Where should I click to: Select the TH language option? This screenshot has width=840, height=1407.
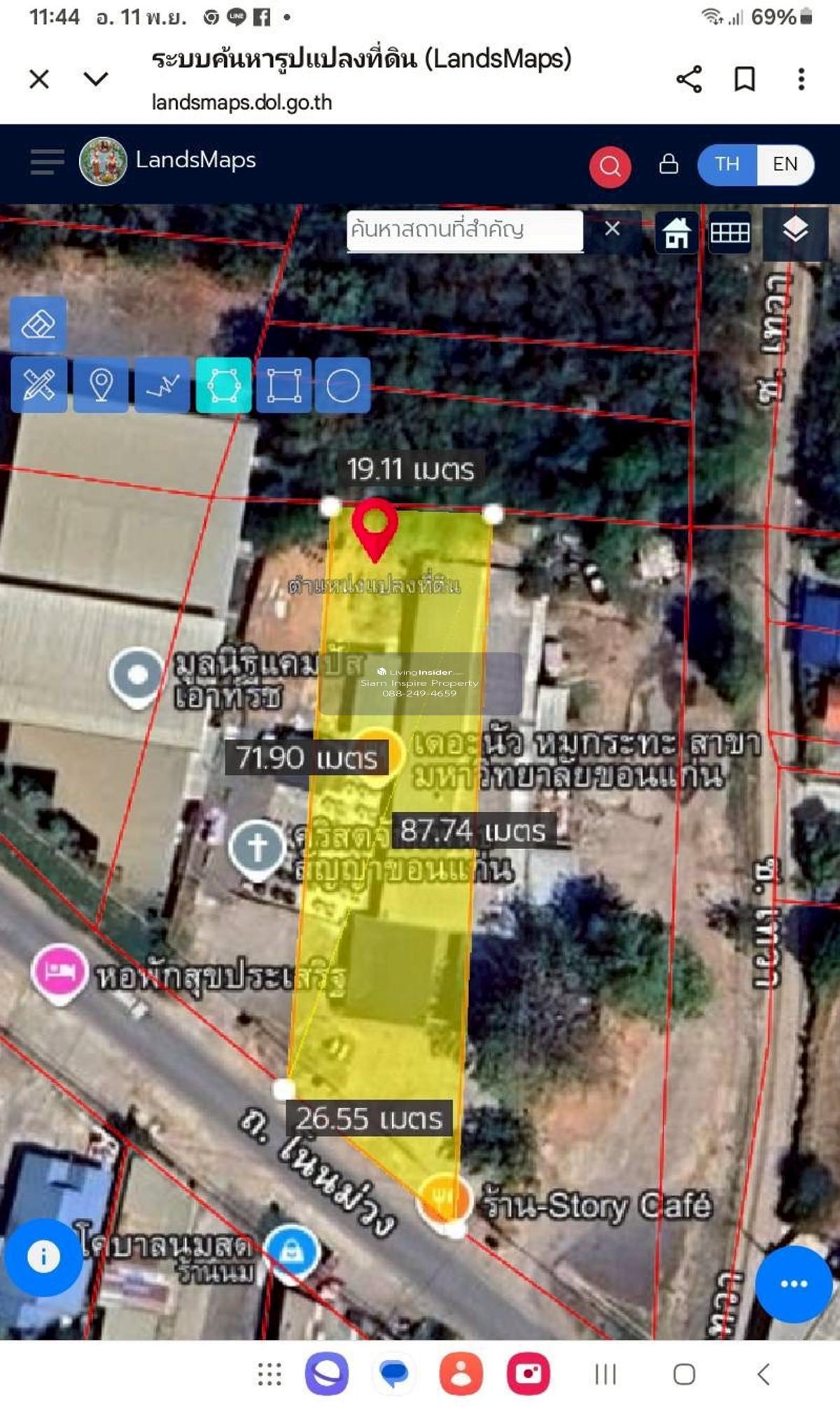727,164
